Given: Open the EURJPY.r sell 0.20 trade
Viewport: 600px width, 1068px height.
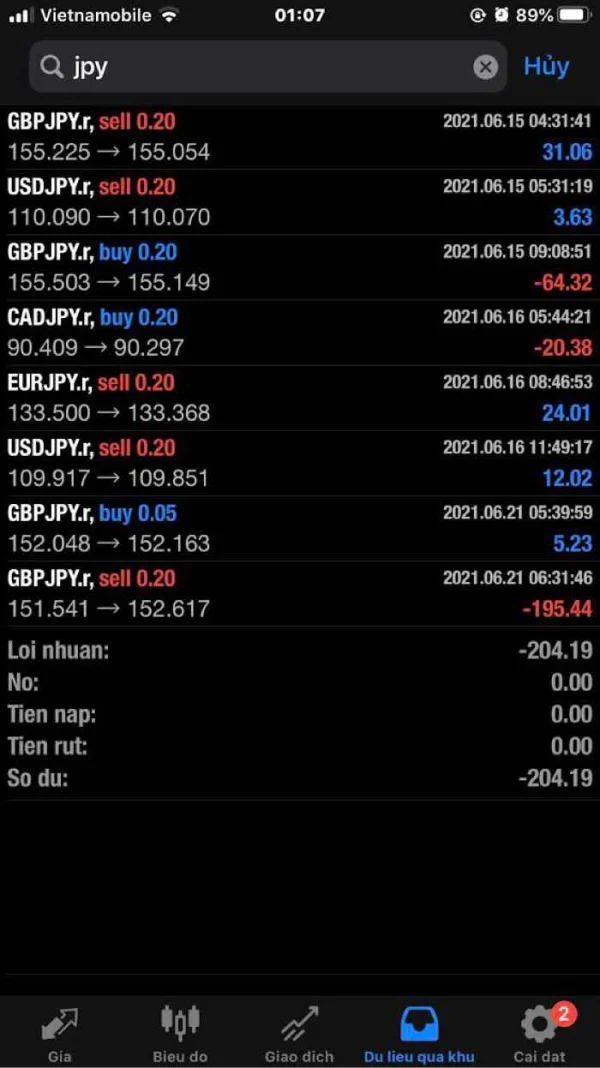Looking at the screenshot, I should (x=300, y=397).
